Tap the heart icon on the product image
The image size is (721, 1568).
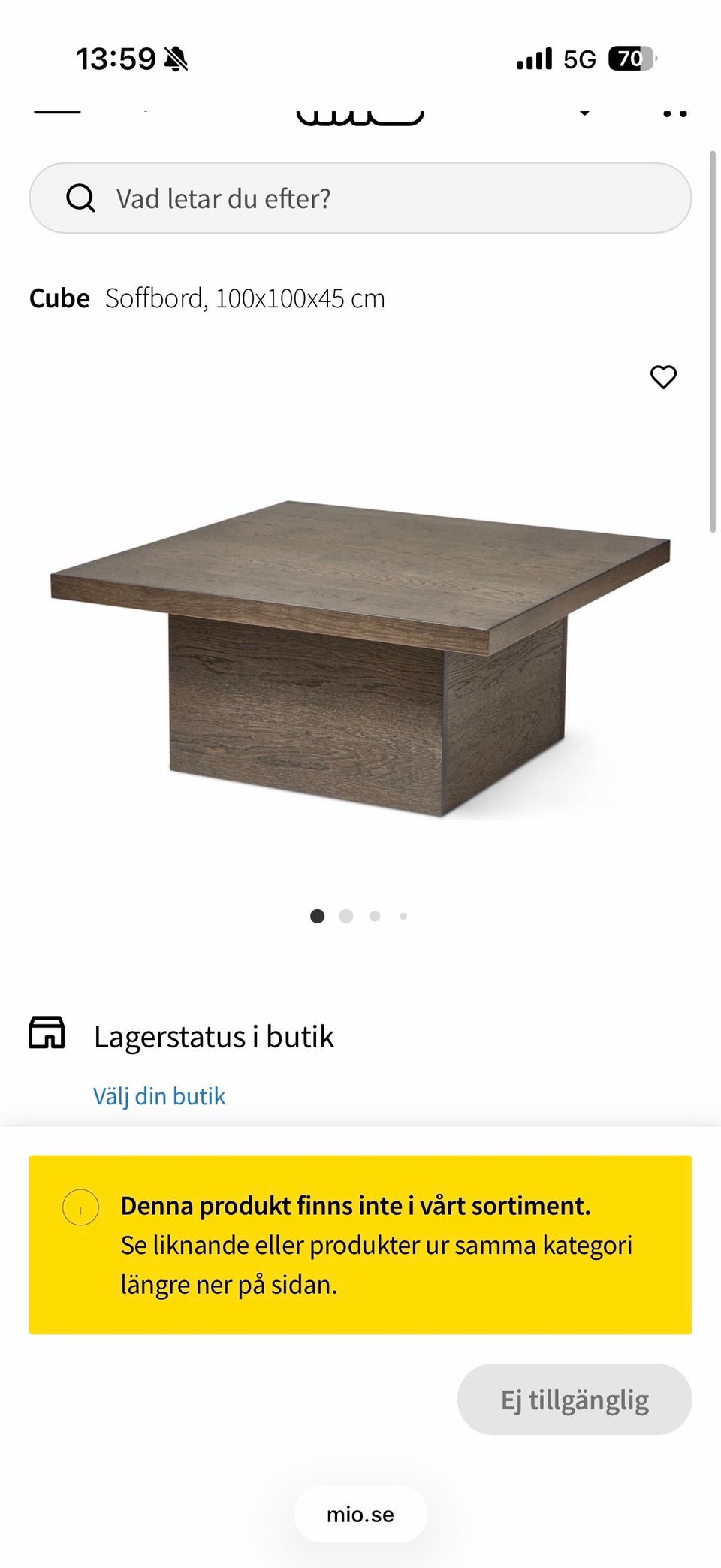[664, 377]
